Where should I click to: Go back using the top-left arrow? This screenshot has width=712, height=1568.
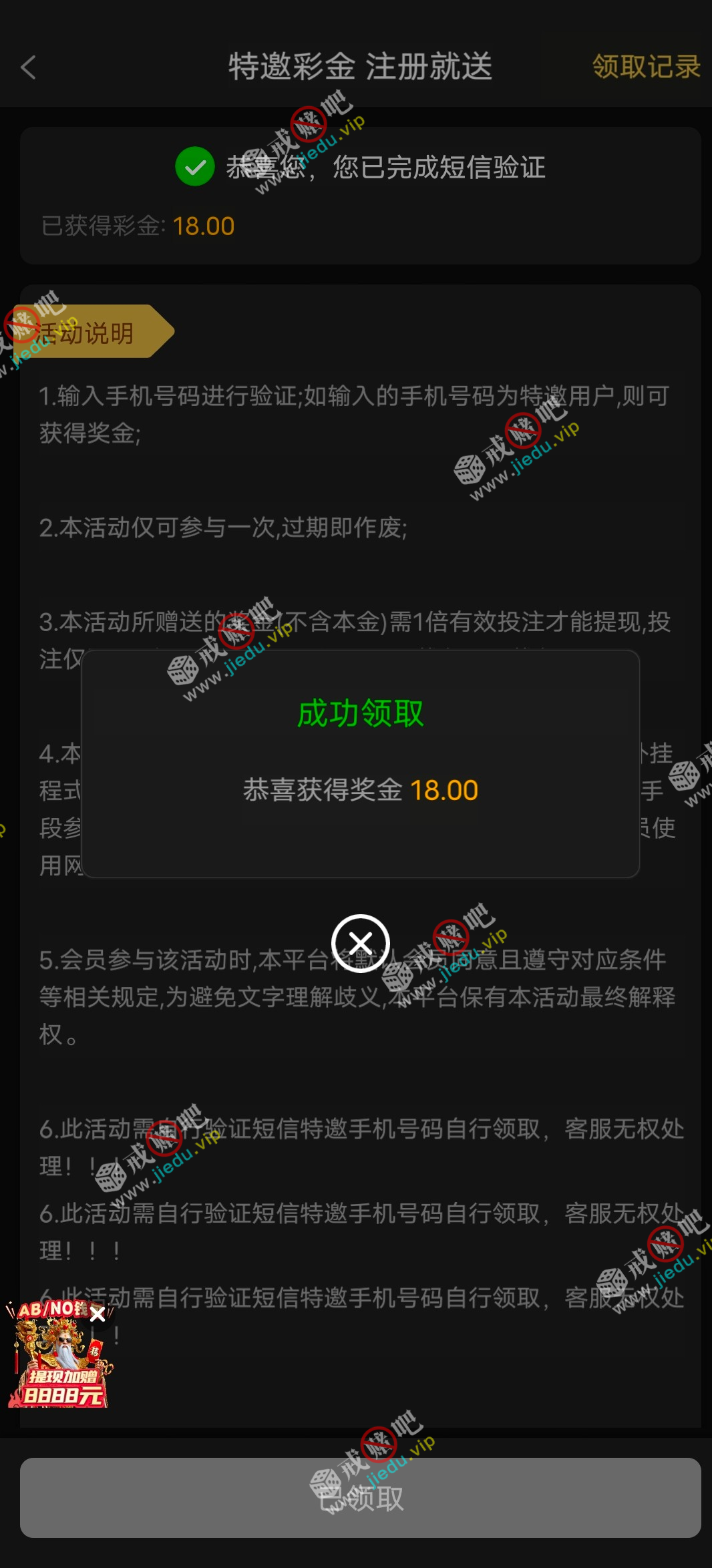coord(29,67)
